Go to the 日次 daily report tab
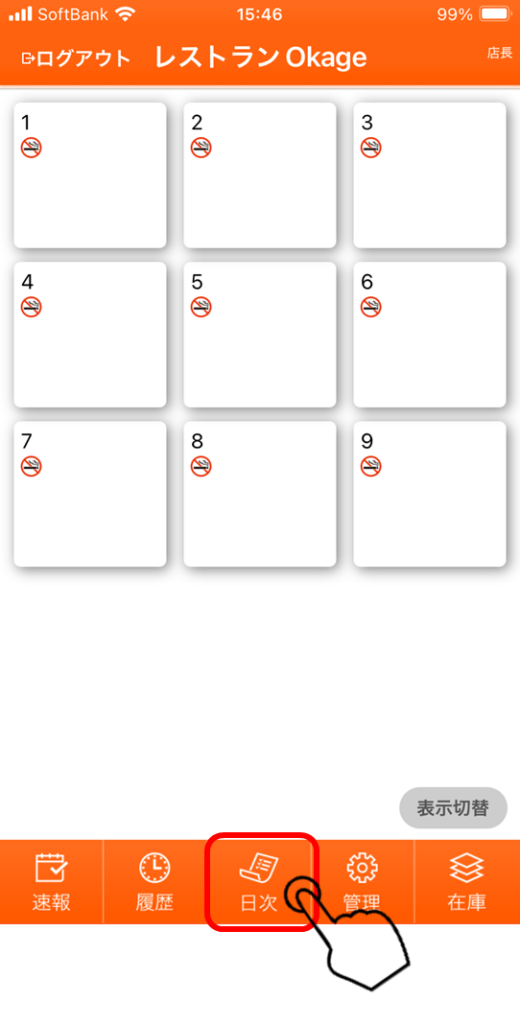Screen dimensions: 520x1024 (259, 882)
